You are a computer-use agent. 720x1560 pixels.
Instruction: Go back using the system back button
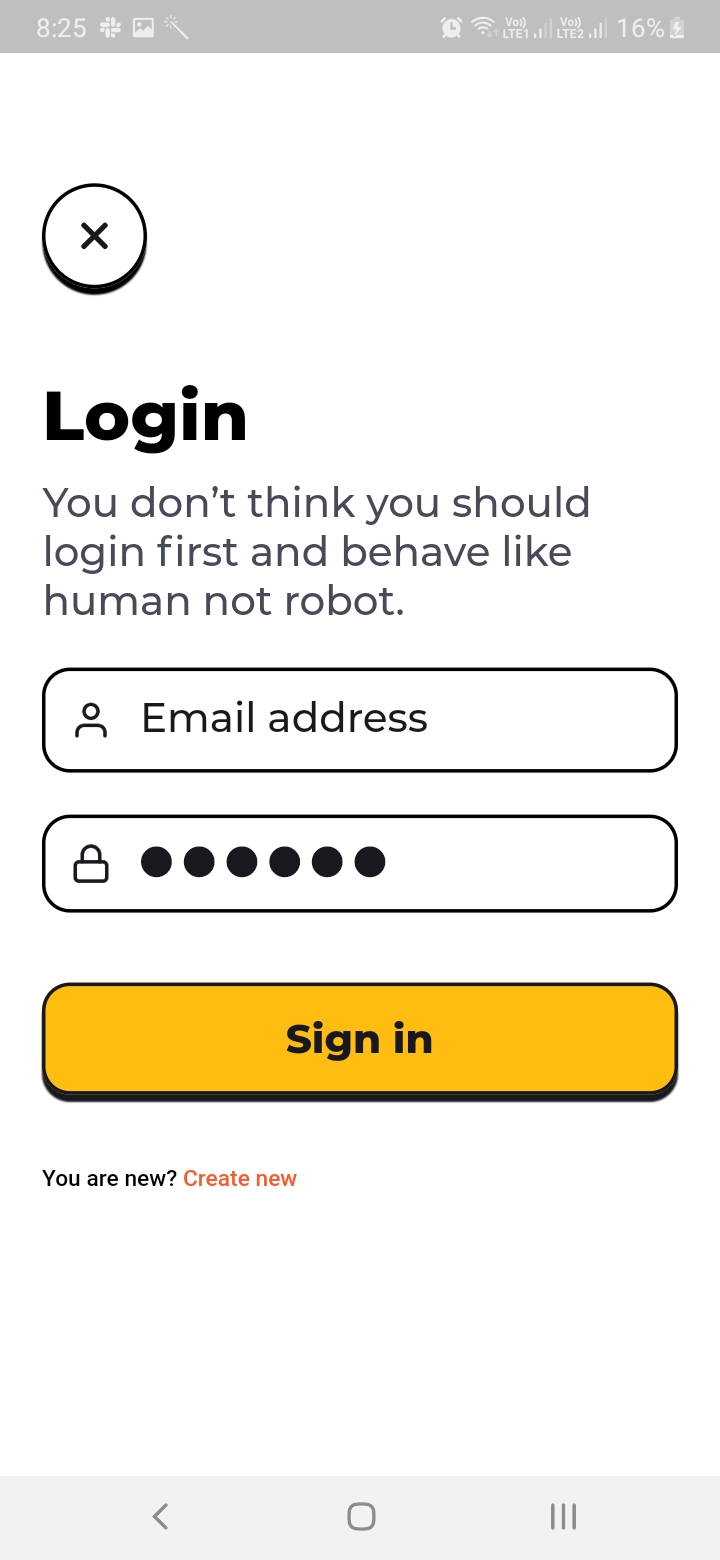pos(160,1516)
